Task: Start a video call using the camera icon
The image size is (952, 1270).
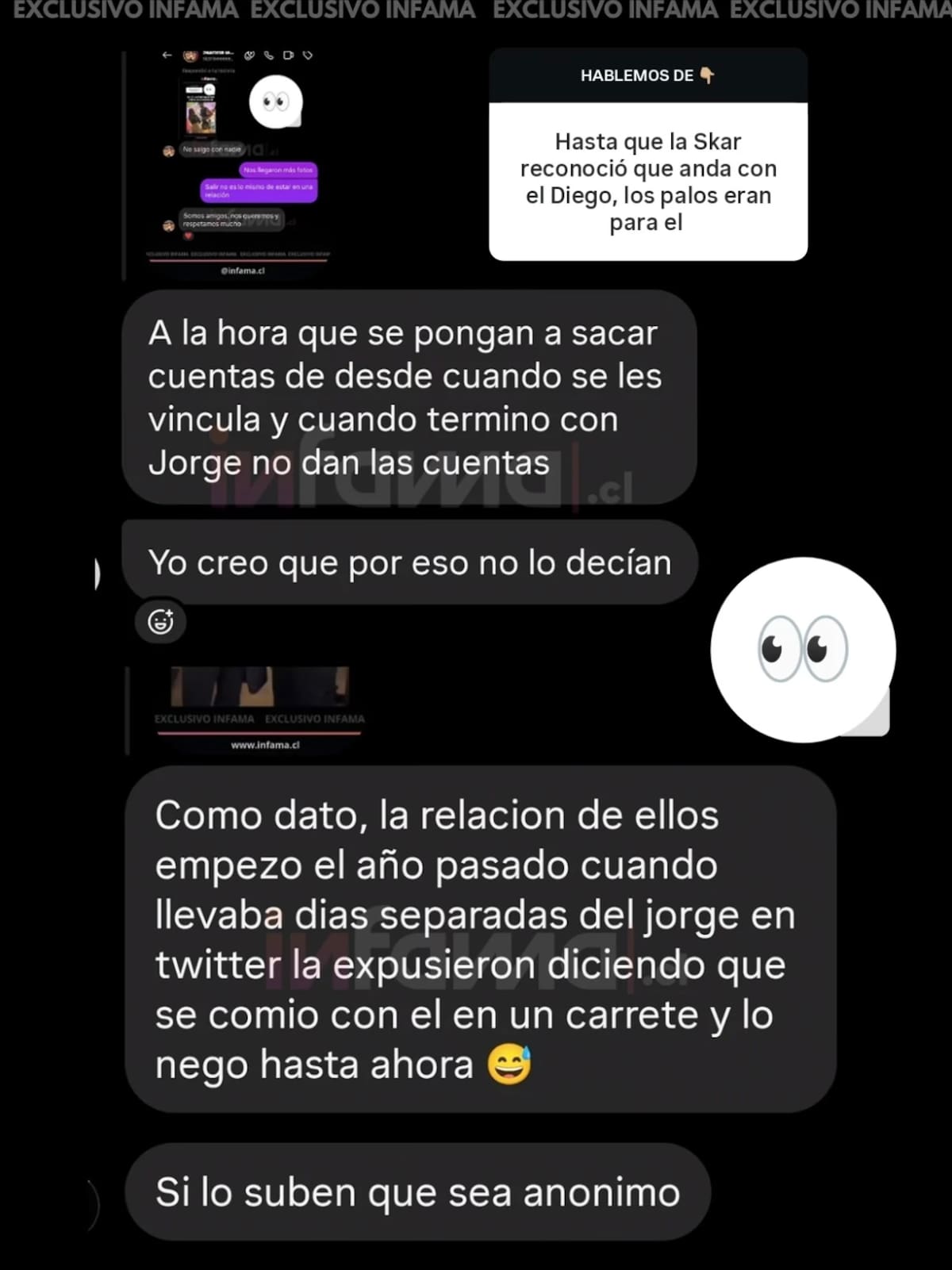Action: (288, 55)
